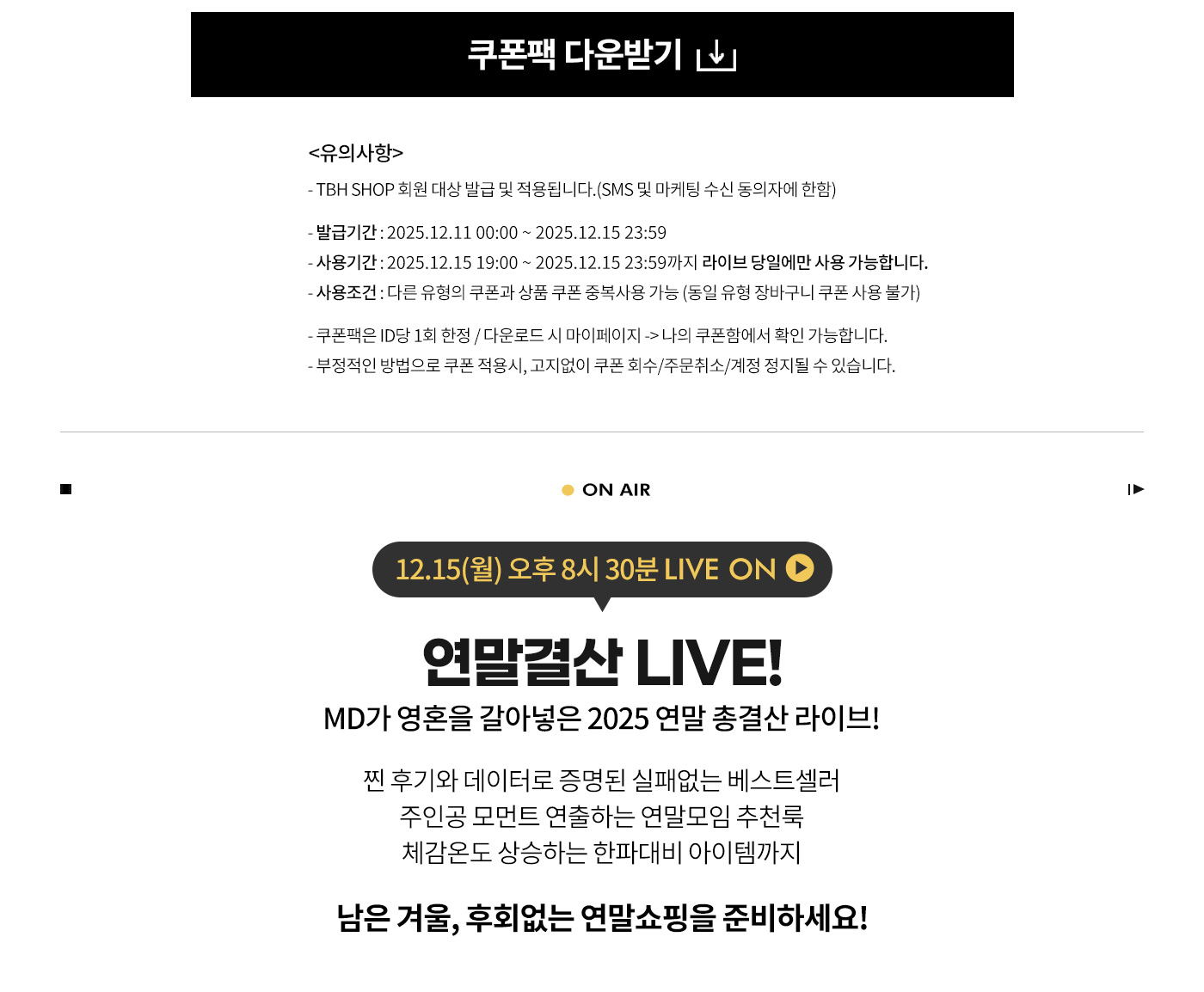
Task: Download the coupon pack
Action: (x=602, y=54)
